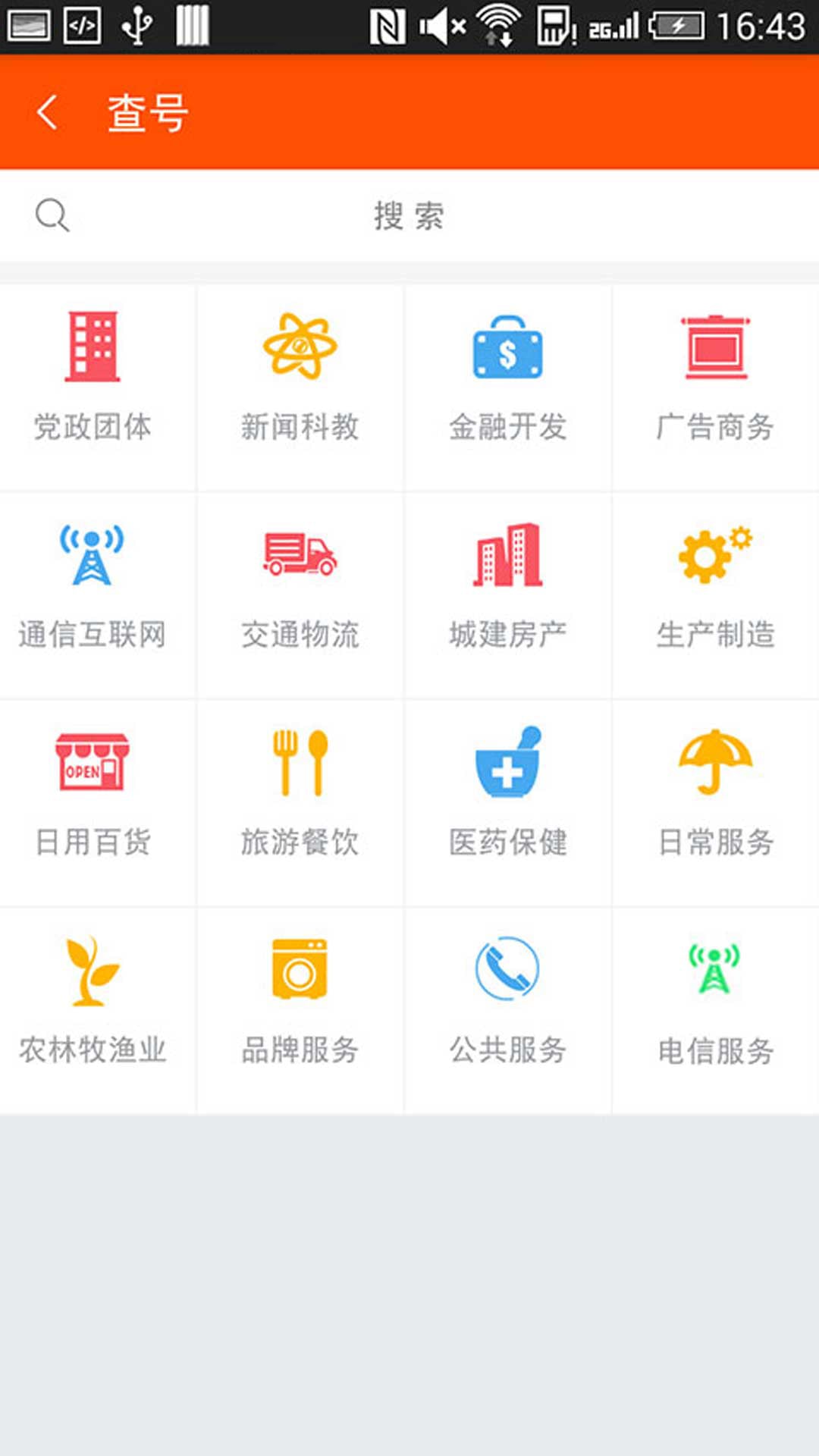Click the magnifying glass search icon
This screenshot has height=1456, width=819.
click(51, 216)
